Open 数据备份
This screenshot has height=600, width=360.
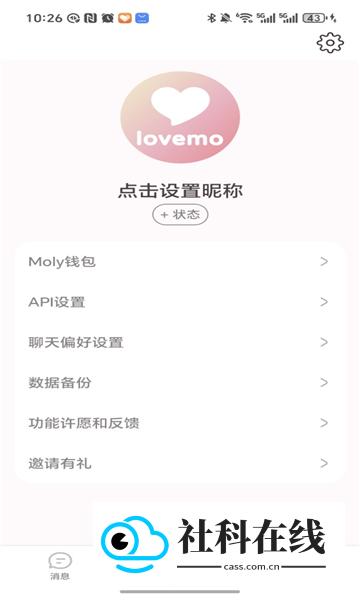180,383
